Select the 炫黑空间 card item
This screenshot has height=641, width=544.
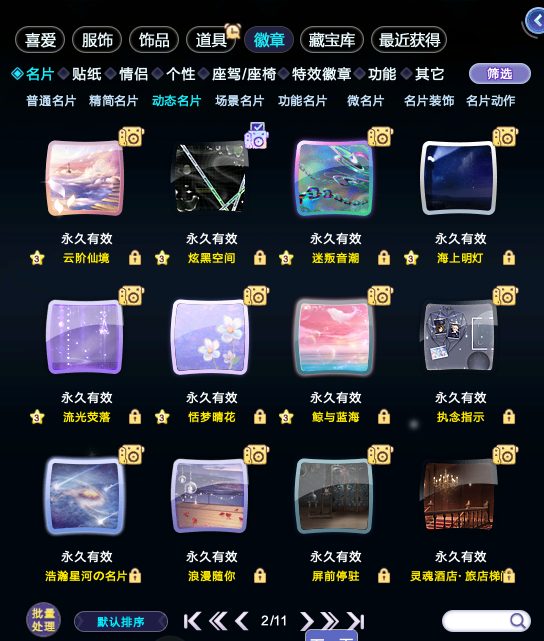click(210, 178)
